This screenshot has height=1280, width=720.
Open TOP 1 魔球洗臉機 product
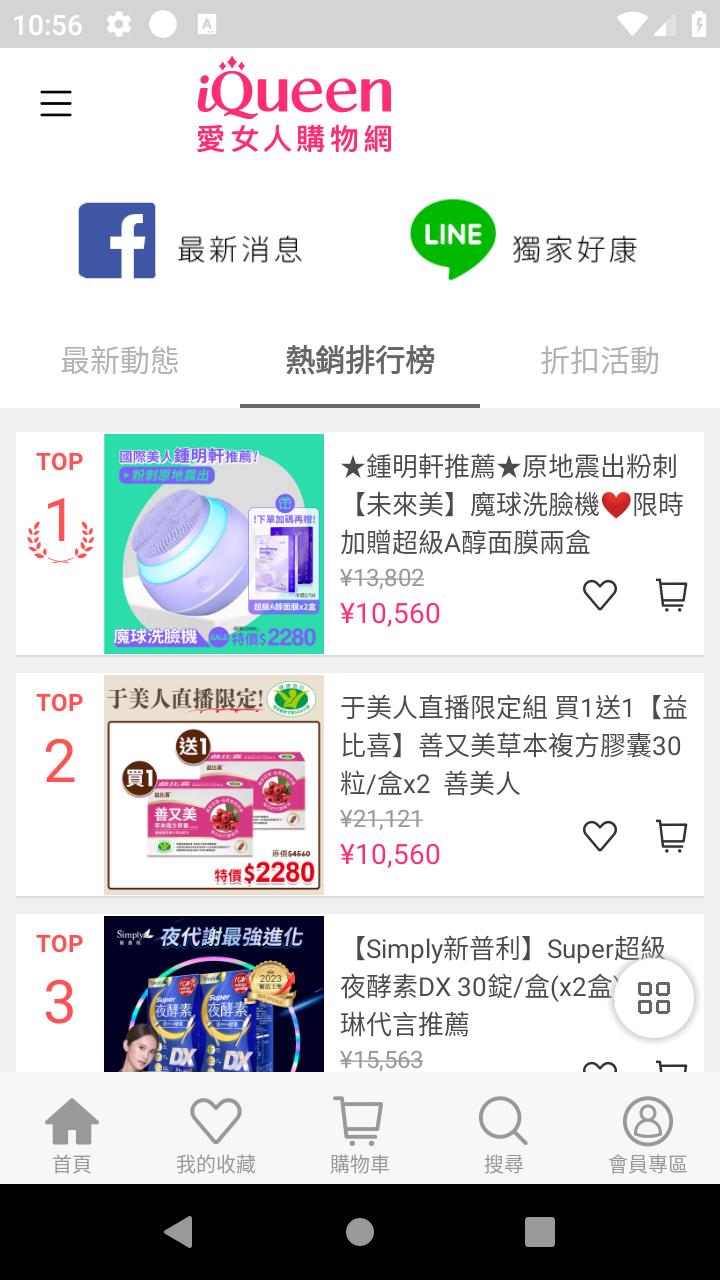point(360,544)
